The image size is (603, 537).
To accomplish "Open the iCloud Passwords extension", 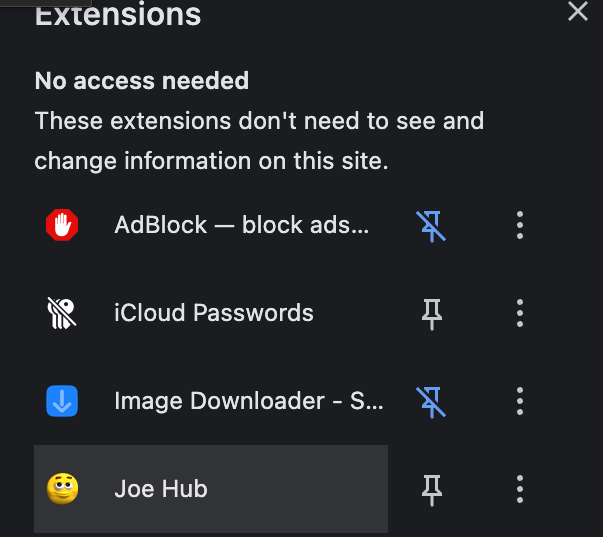I will pyautogui.click(x=210, y=313).
